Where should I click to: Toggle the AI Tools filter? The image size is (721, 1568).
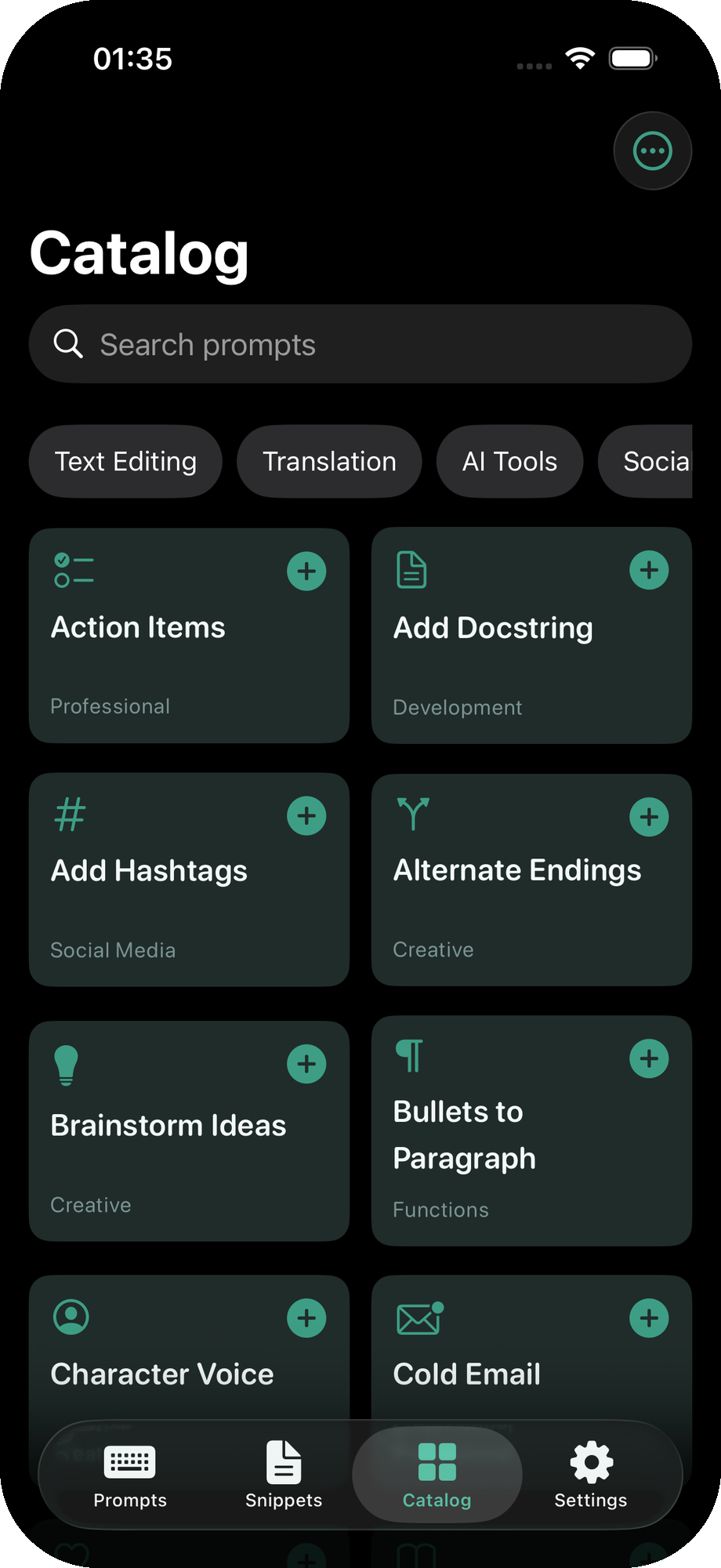(509, 461)
